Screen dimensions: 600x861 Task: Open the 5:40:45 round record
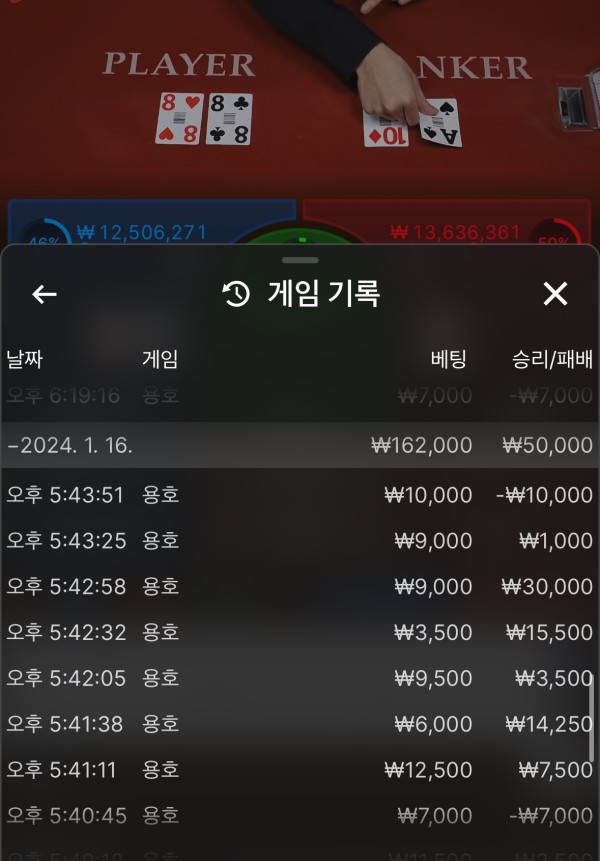300,816
